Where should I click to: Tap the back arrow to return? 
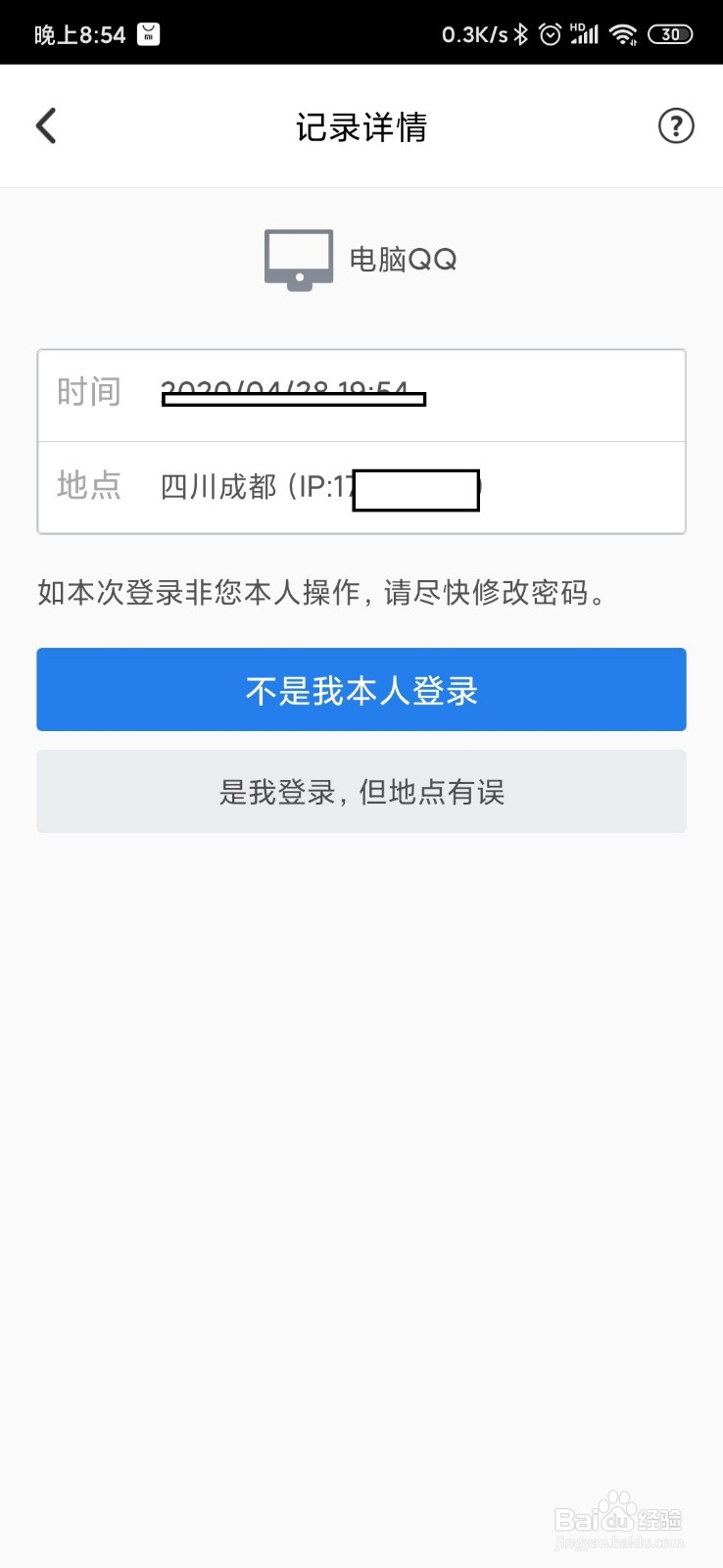[x=45, y=125]
